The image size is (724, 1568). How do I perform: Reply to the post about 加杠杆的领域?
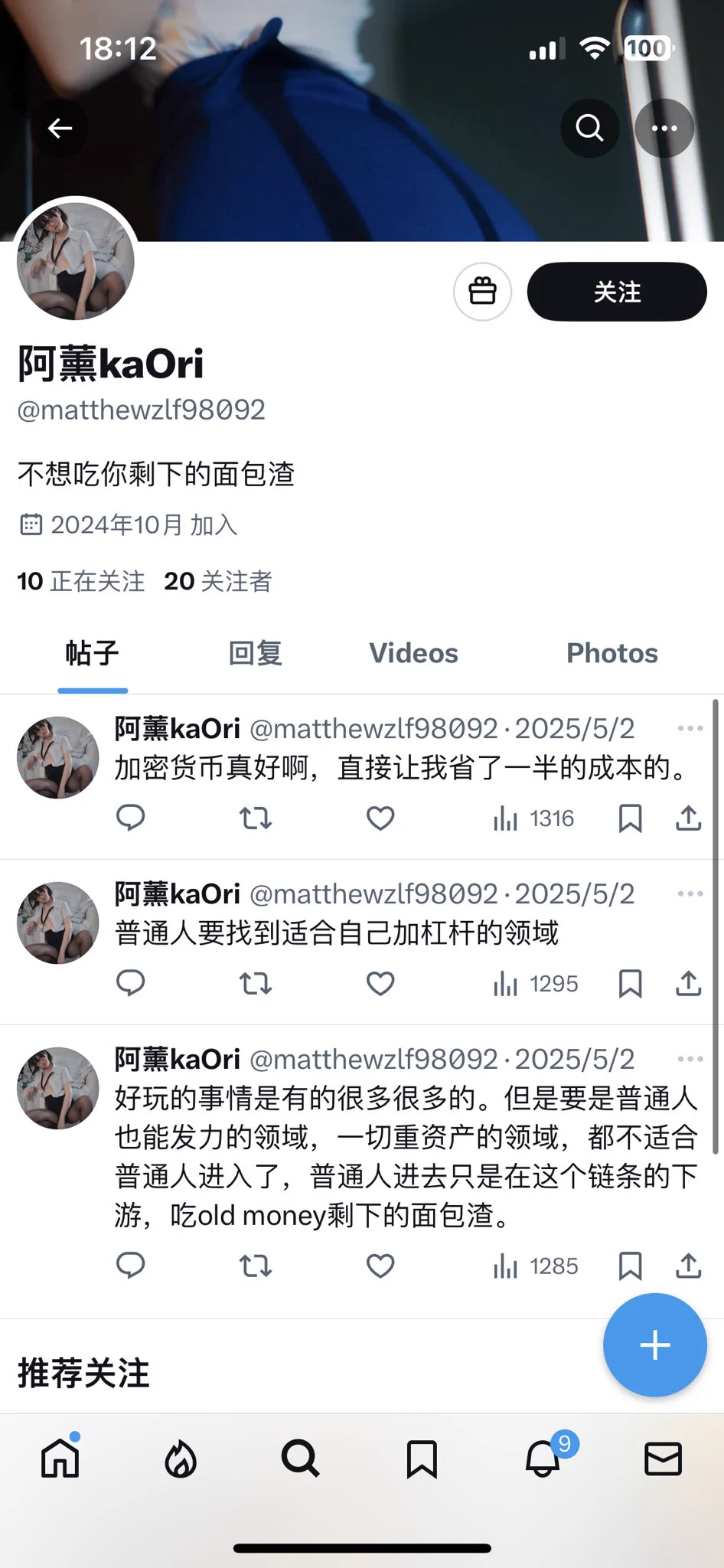click(x=130, y=983)
